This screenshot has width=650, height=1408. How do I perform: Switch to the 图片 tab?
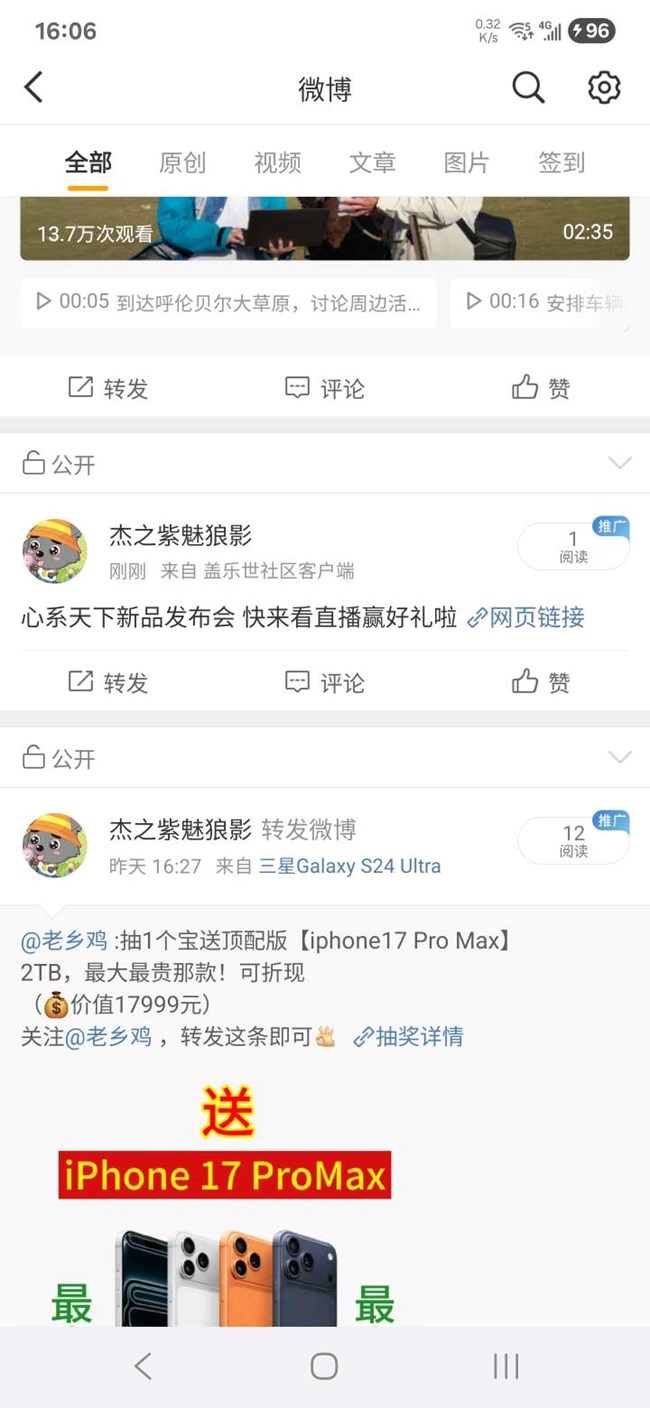[467, 163]
